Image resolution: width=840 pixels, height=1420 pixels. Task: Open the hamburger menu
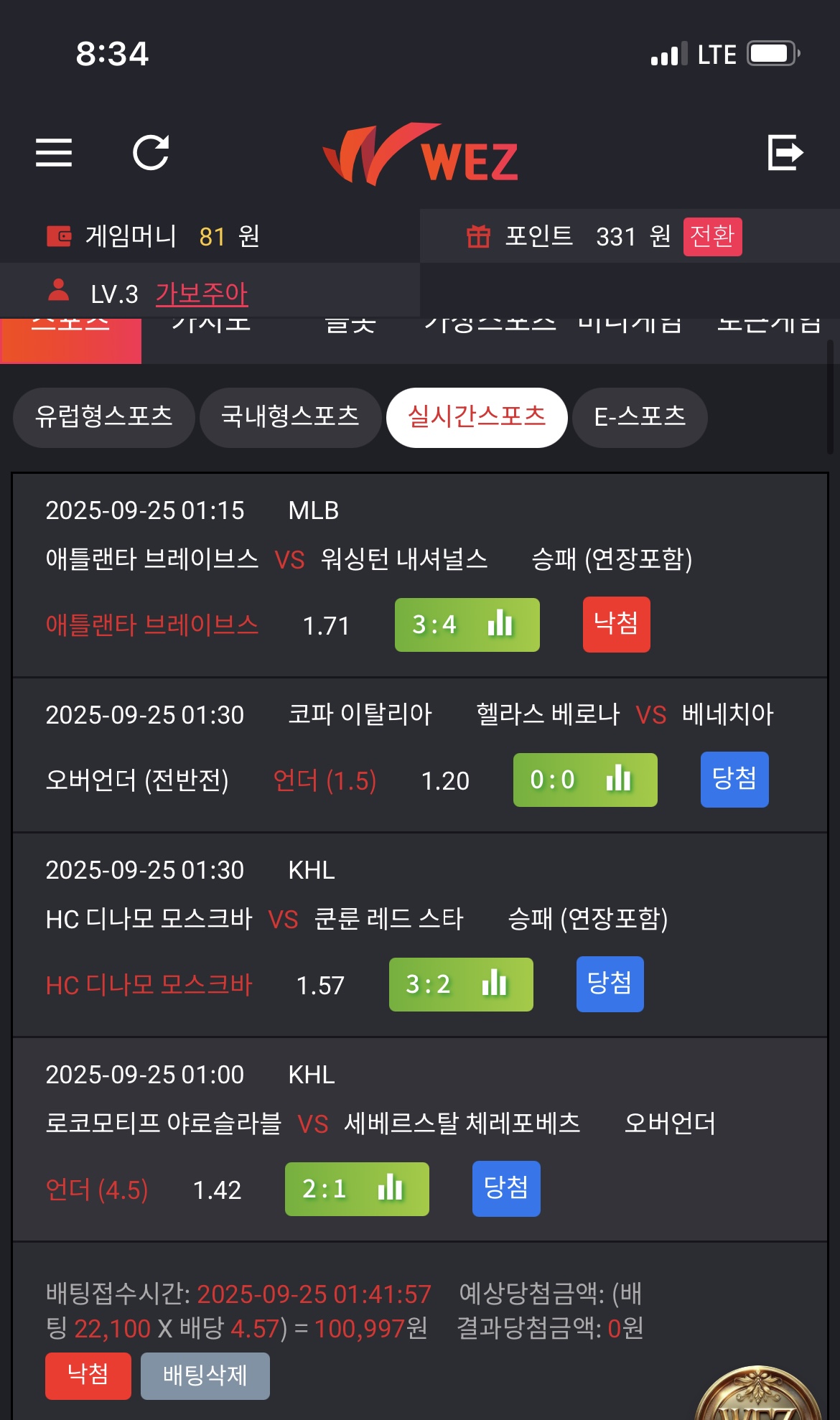click(54, 152)
